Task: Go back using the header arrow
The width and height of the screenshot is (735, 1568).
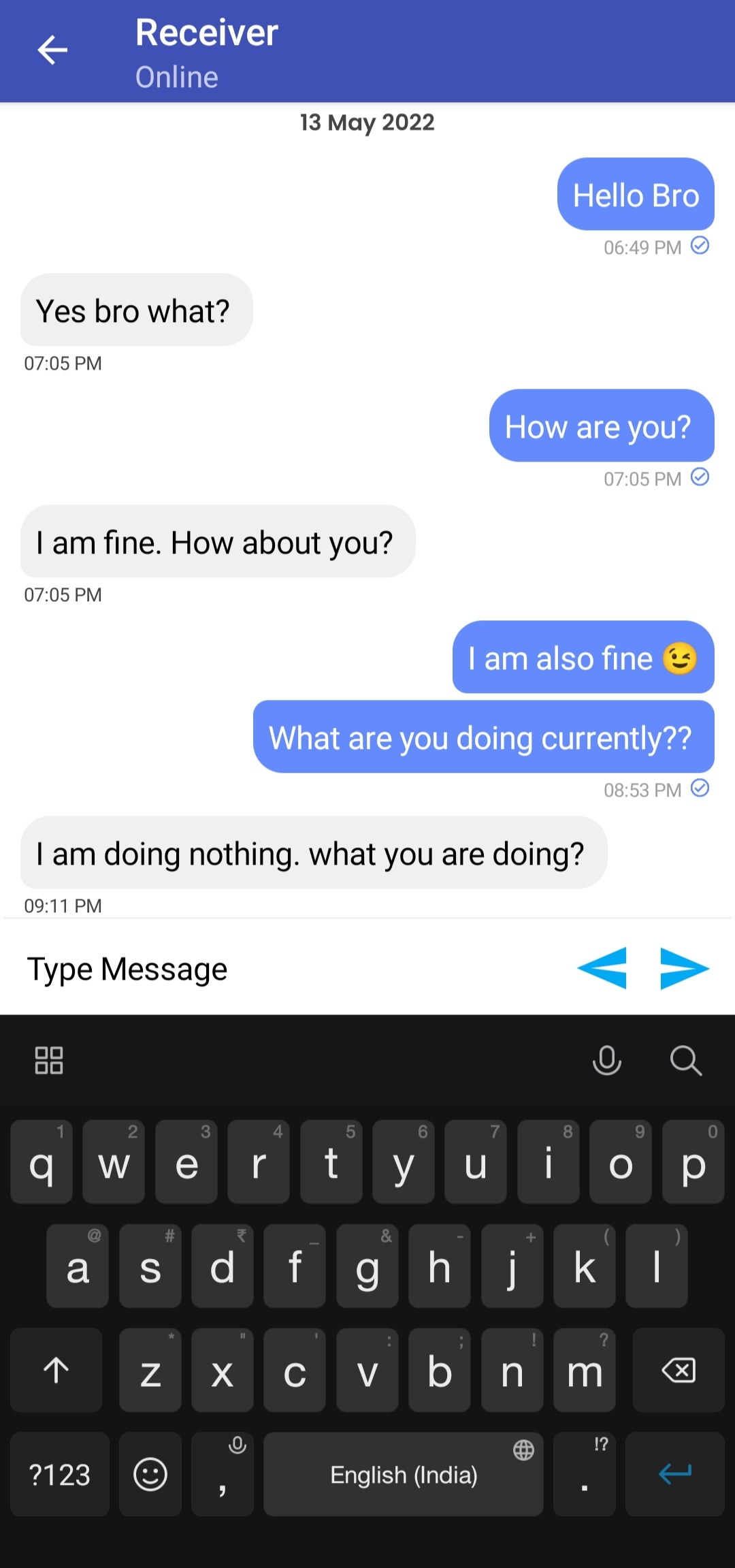Action: [52, 50]
